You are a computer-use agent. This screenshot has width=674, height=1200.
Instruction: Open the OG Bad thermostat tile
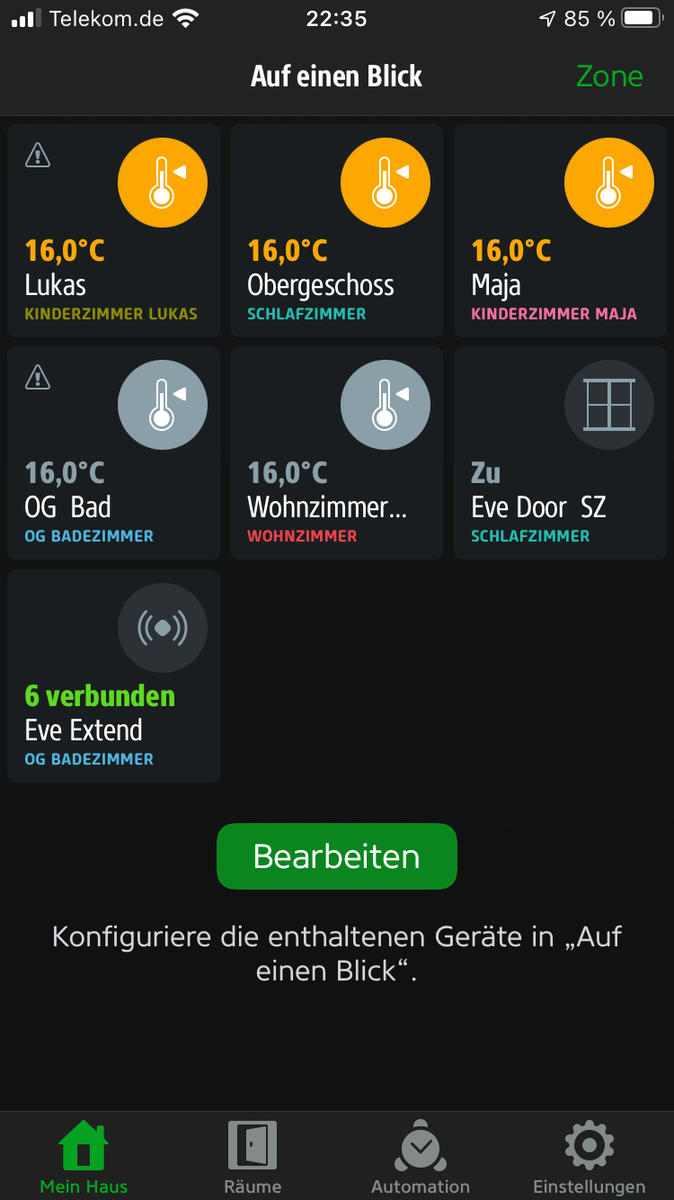point(113,453)
